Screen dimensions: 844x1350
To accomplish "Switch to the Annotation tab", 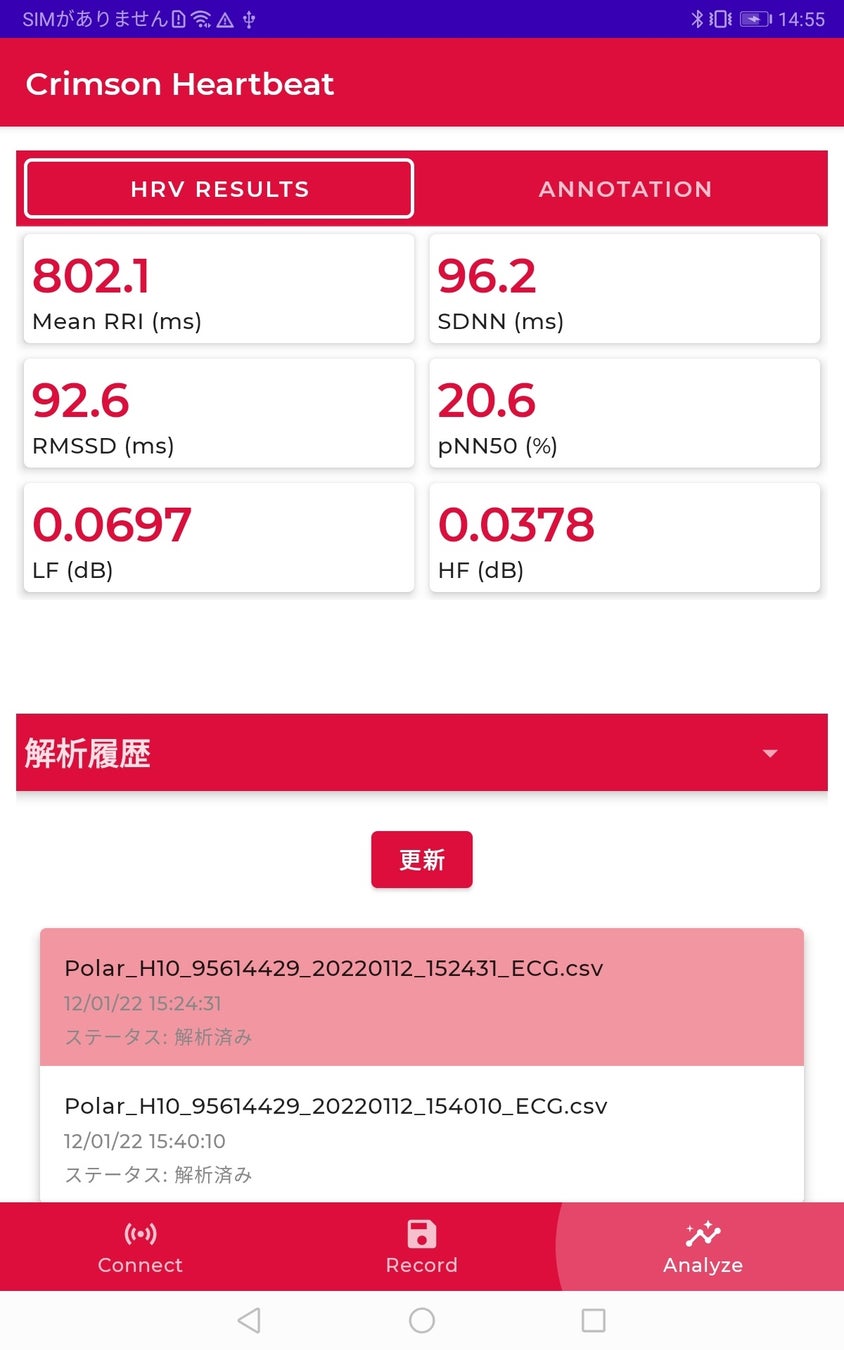I will 625,189.
